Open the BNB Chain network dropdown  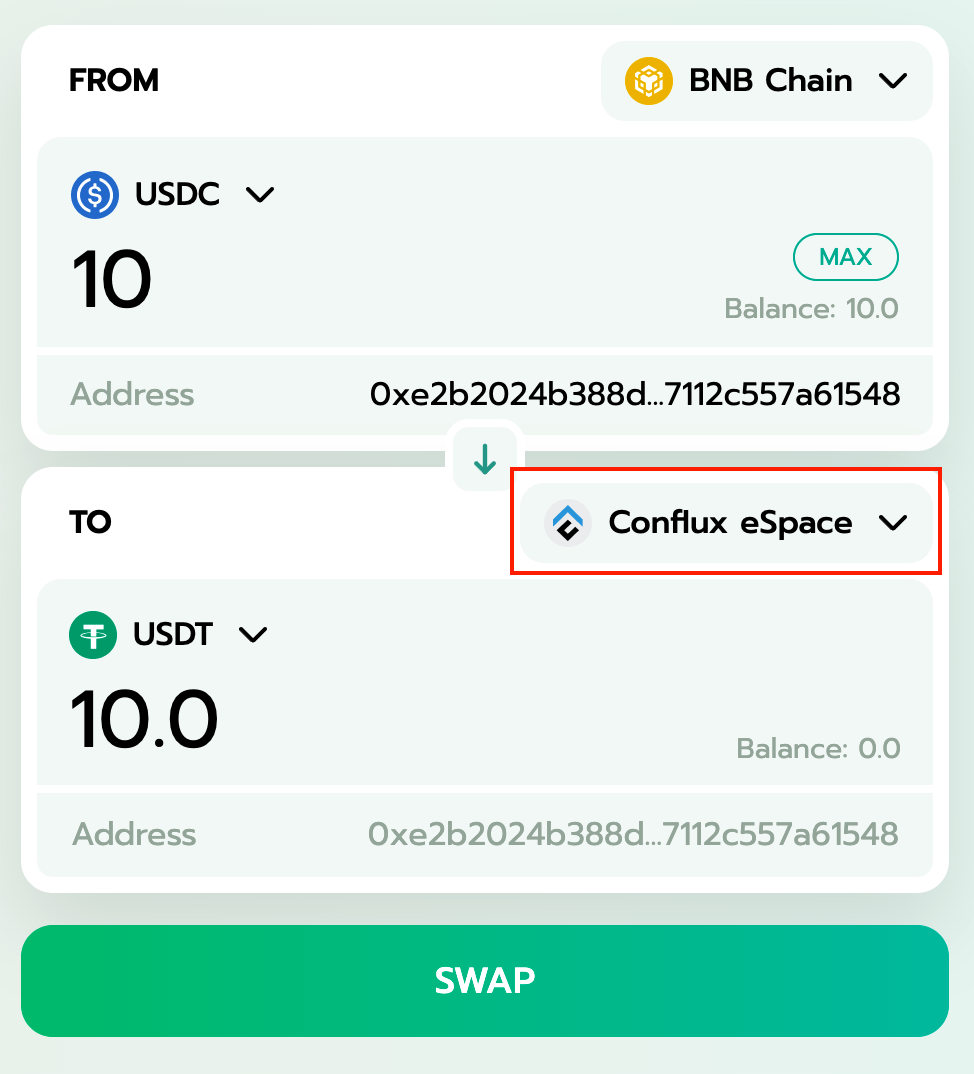coord(766,81)
